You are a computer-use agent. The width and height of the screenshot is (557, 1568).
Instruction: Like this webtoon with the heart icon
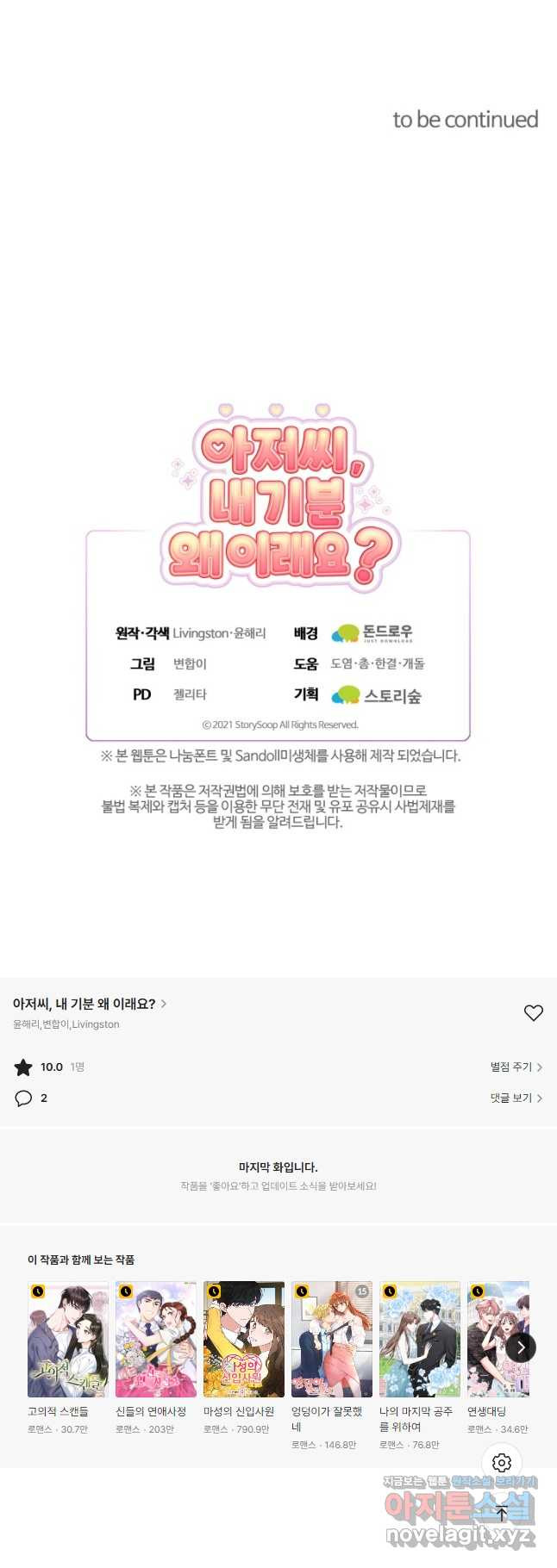[534, 1013]
